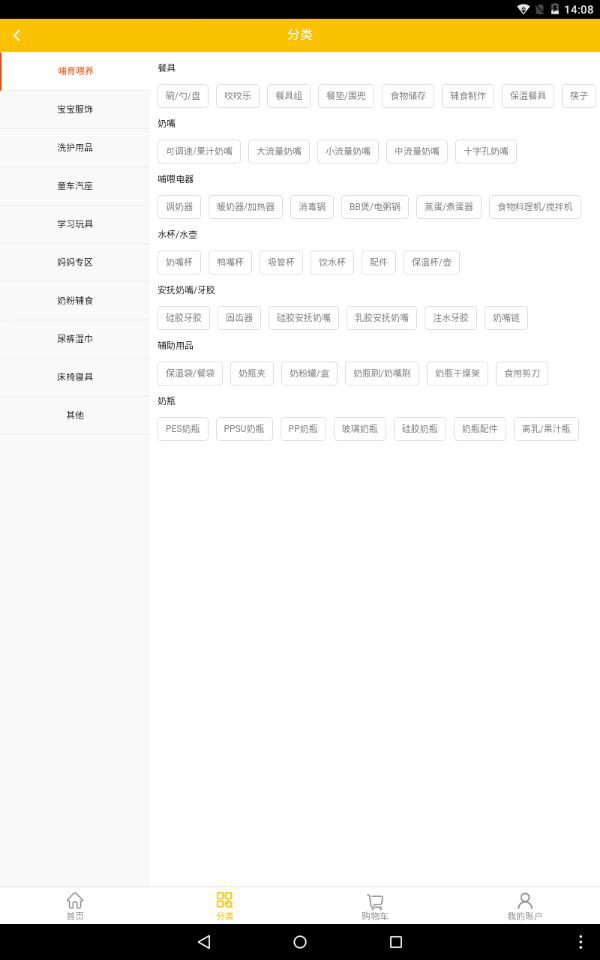Viewport: 600px width, 960px height.
Task: Tap the system home button
Action: (300, 942)
